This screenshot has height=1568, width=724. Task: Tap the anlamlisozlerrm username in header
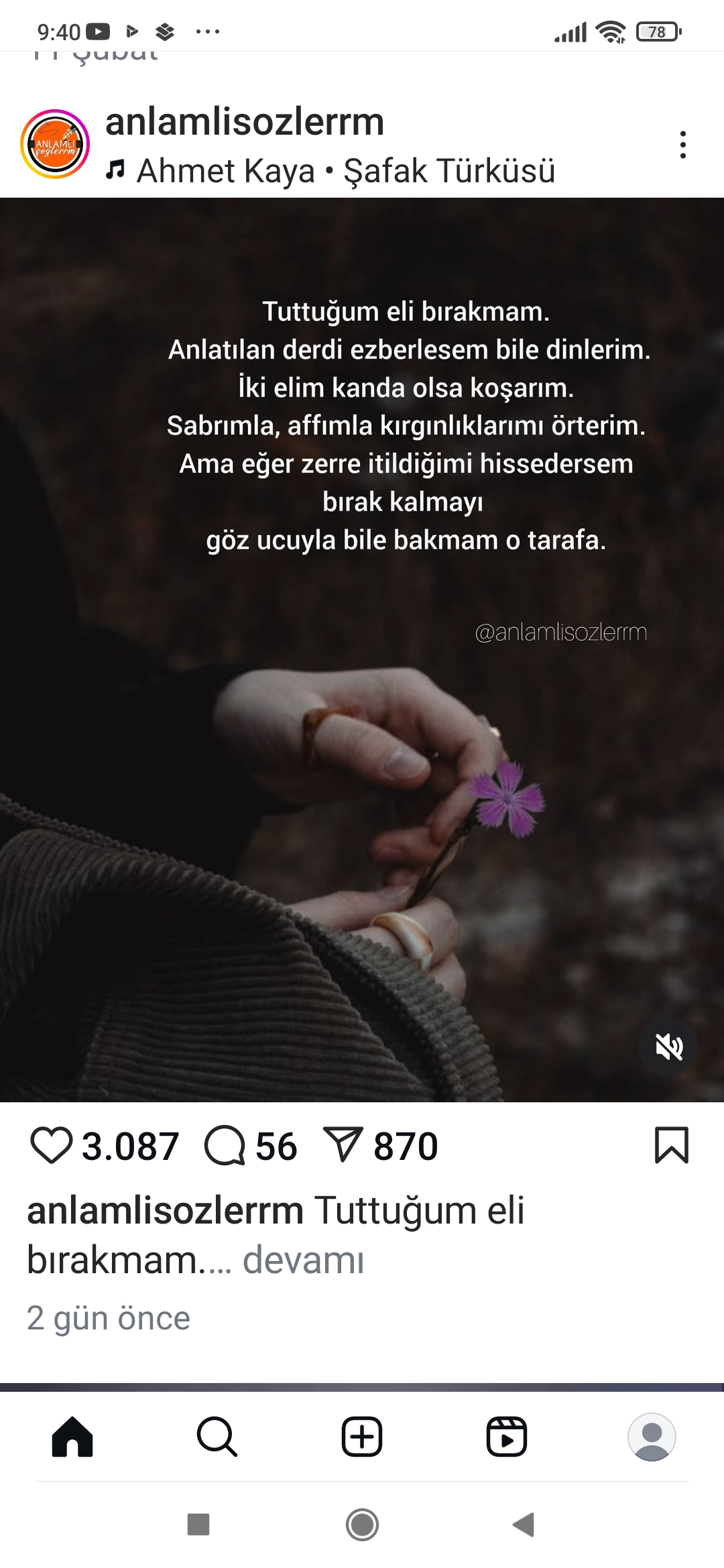245,122
